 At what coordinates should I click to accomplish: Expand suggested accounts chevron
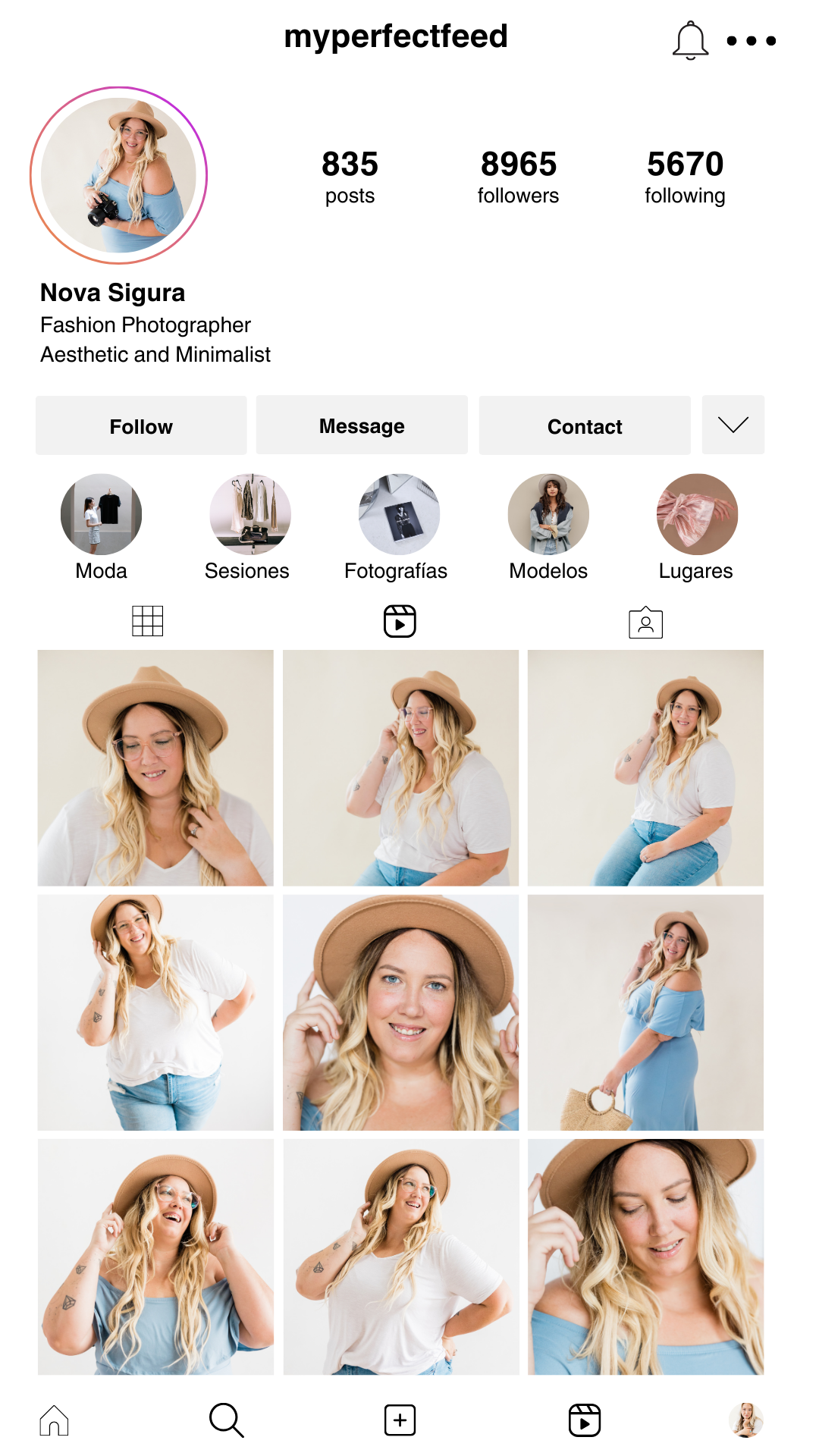[x=733, y=425]
